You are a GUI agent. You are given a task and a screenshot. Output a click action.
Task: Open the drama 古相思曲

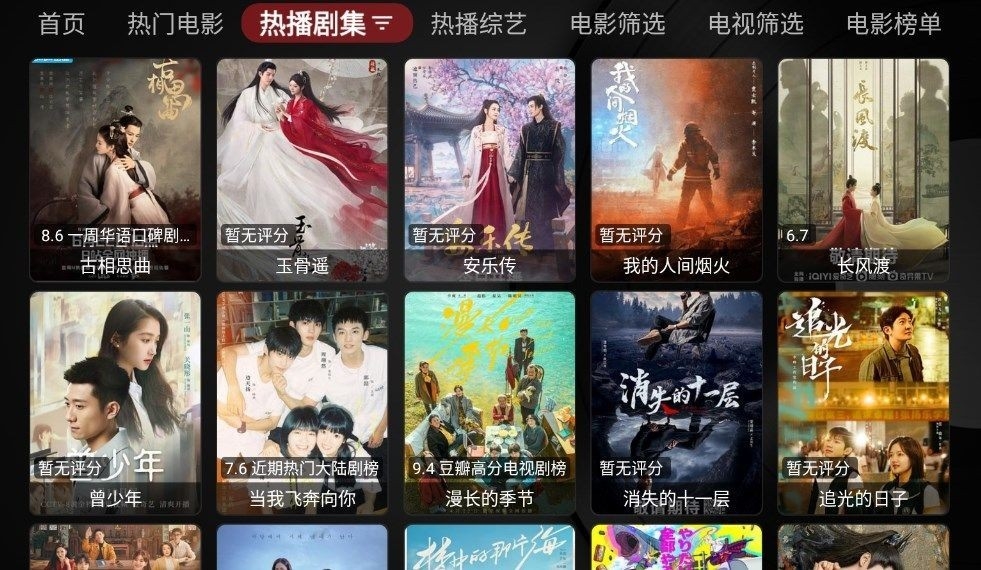pos(115,170)
